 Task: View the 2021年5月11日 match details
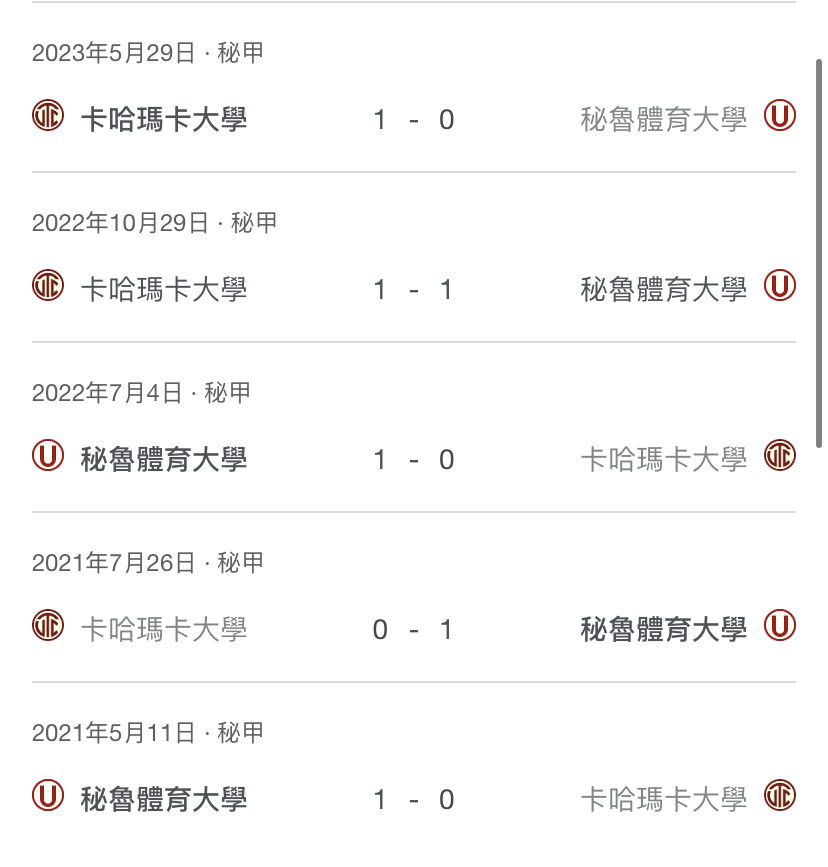click(414, 800)
